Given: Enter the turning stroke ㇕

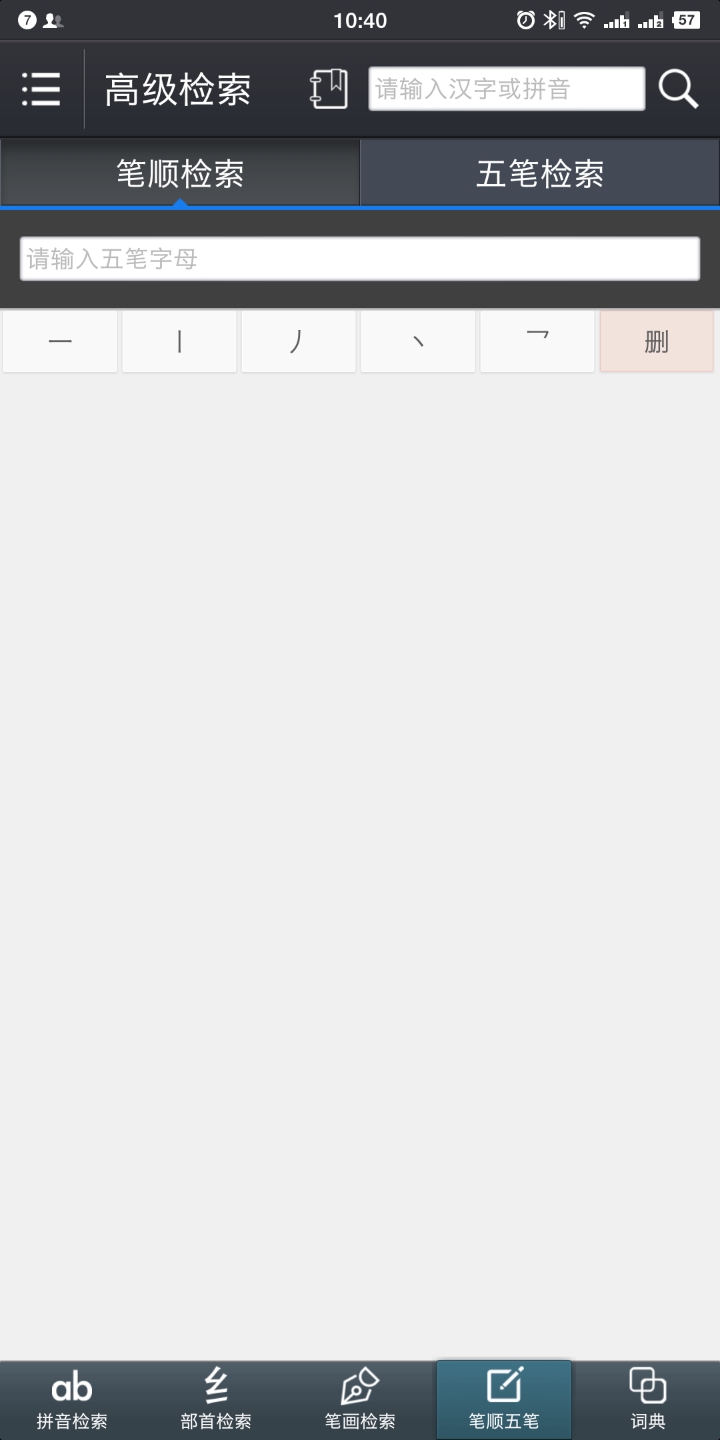Looking at the screenshot, I should (537, 342).
